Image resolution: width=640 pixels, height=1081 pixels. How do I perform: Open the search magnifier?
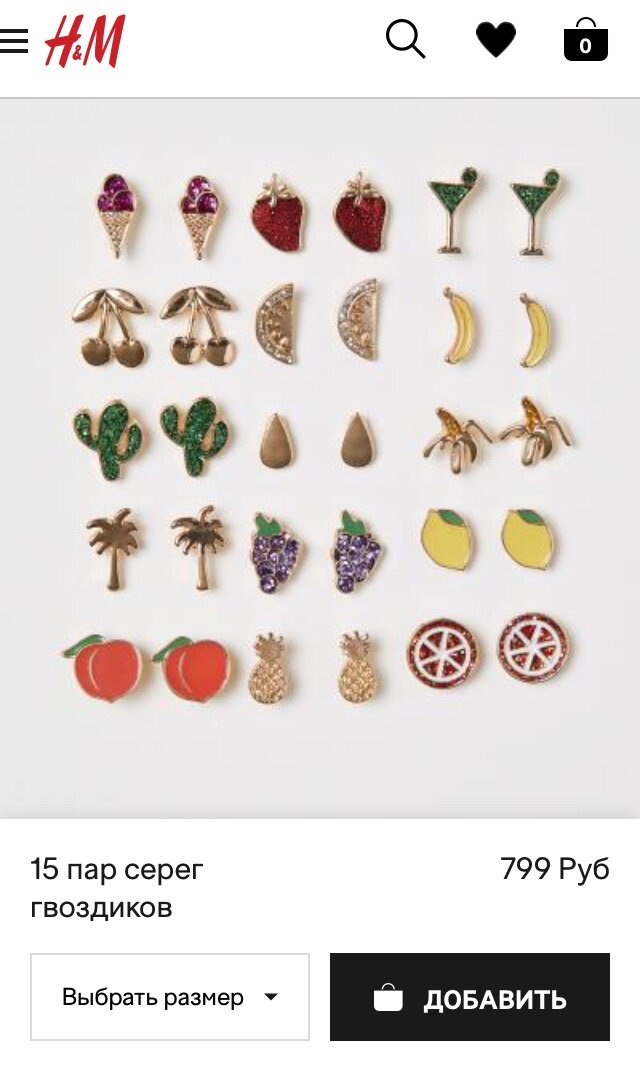click(405, 40)
